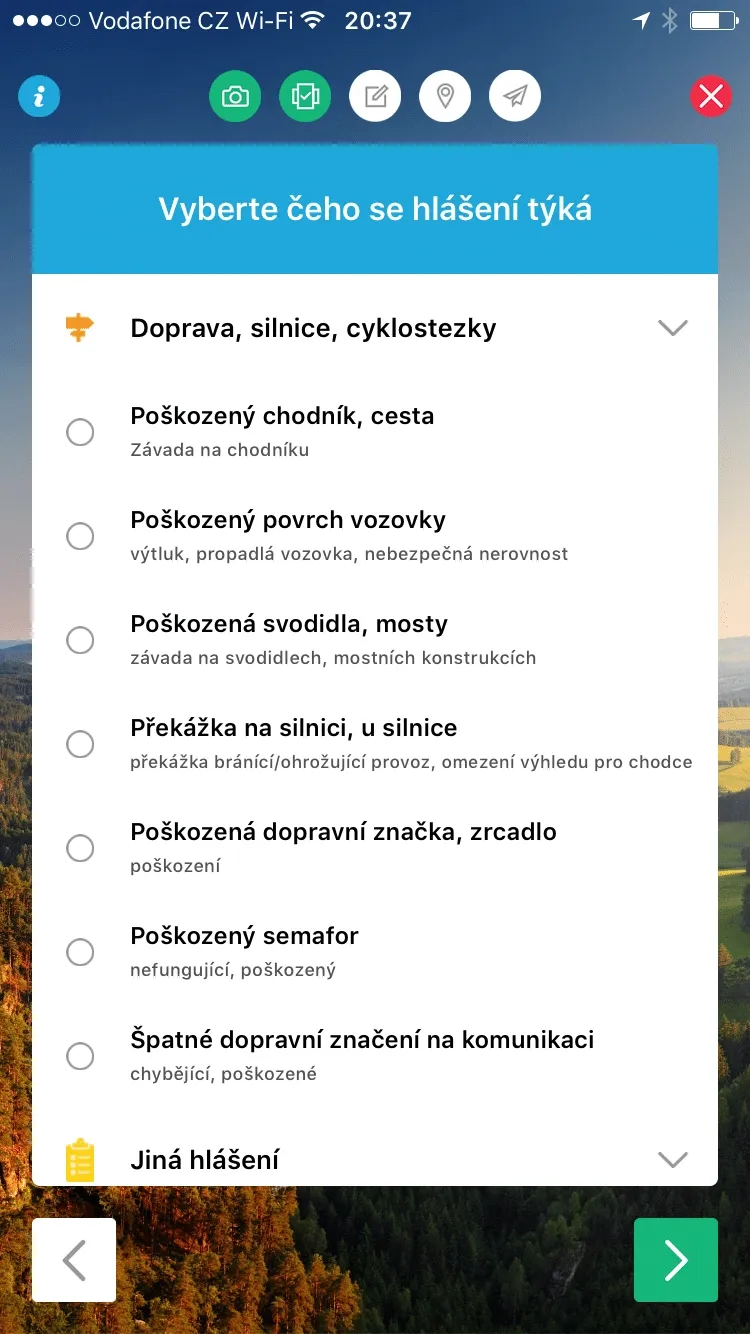Image resolution: width=750 pixels, height=1334 pixels.
Task: Collapse Doprava, silnice, cyklostezky section
Action: pyautogui.click(x=672, y=328)
